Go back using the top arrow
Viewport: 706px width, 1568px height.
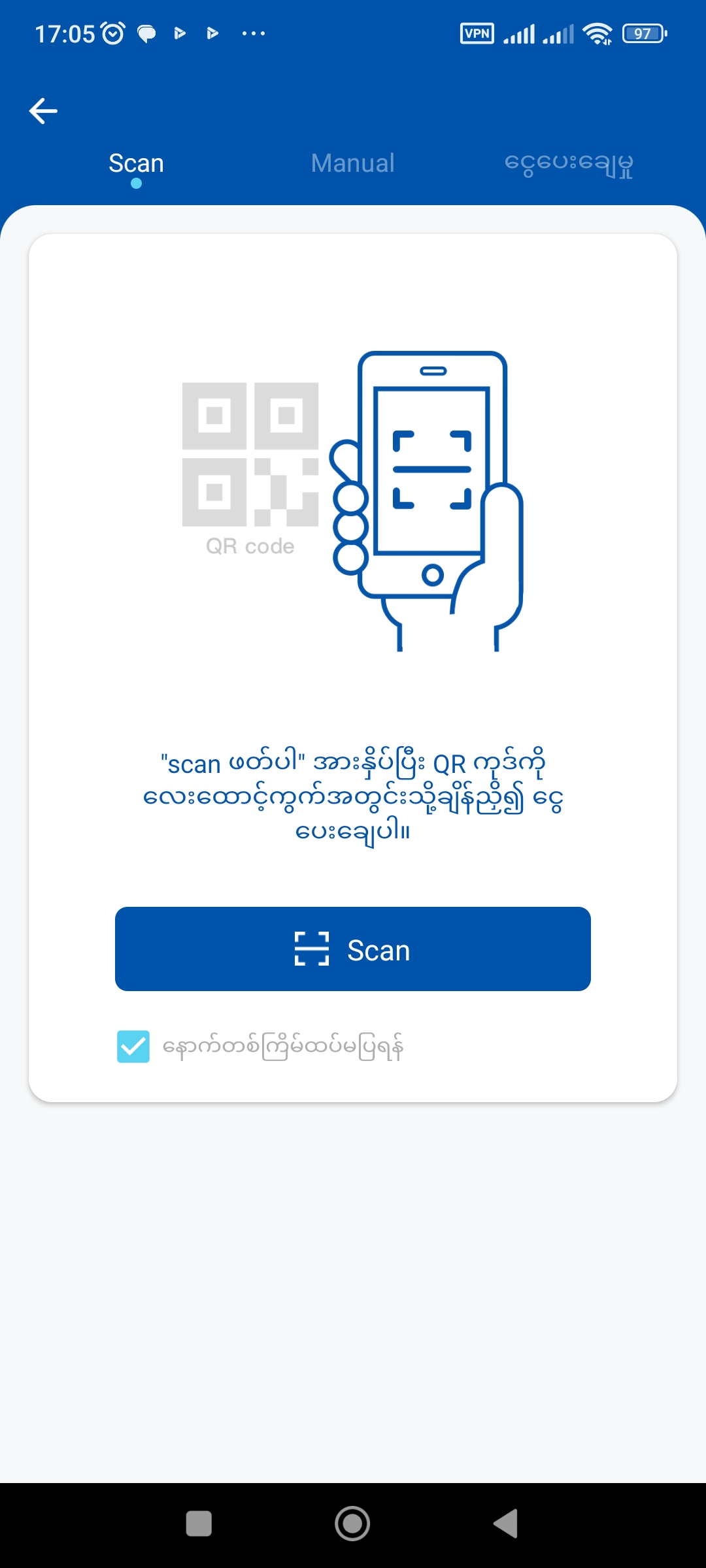pos(44,111)
